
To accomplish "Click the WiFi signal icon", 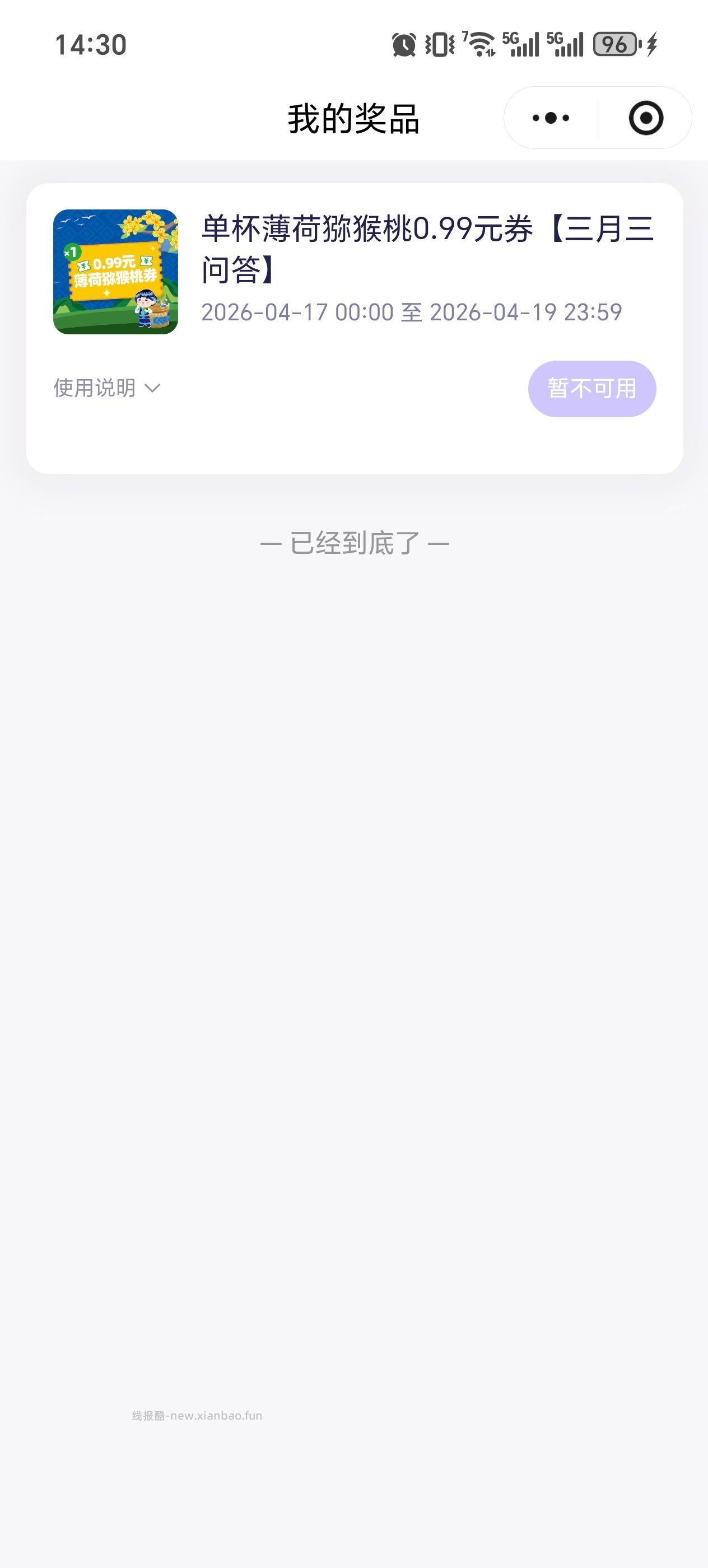I will pos(482,43).
